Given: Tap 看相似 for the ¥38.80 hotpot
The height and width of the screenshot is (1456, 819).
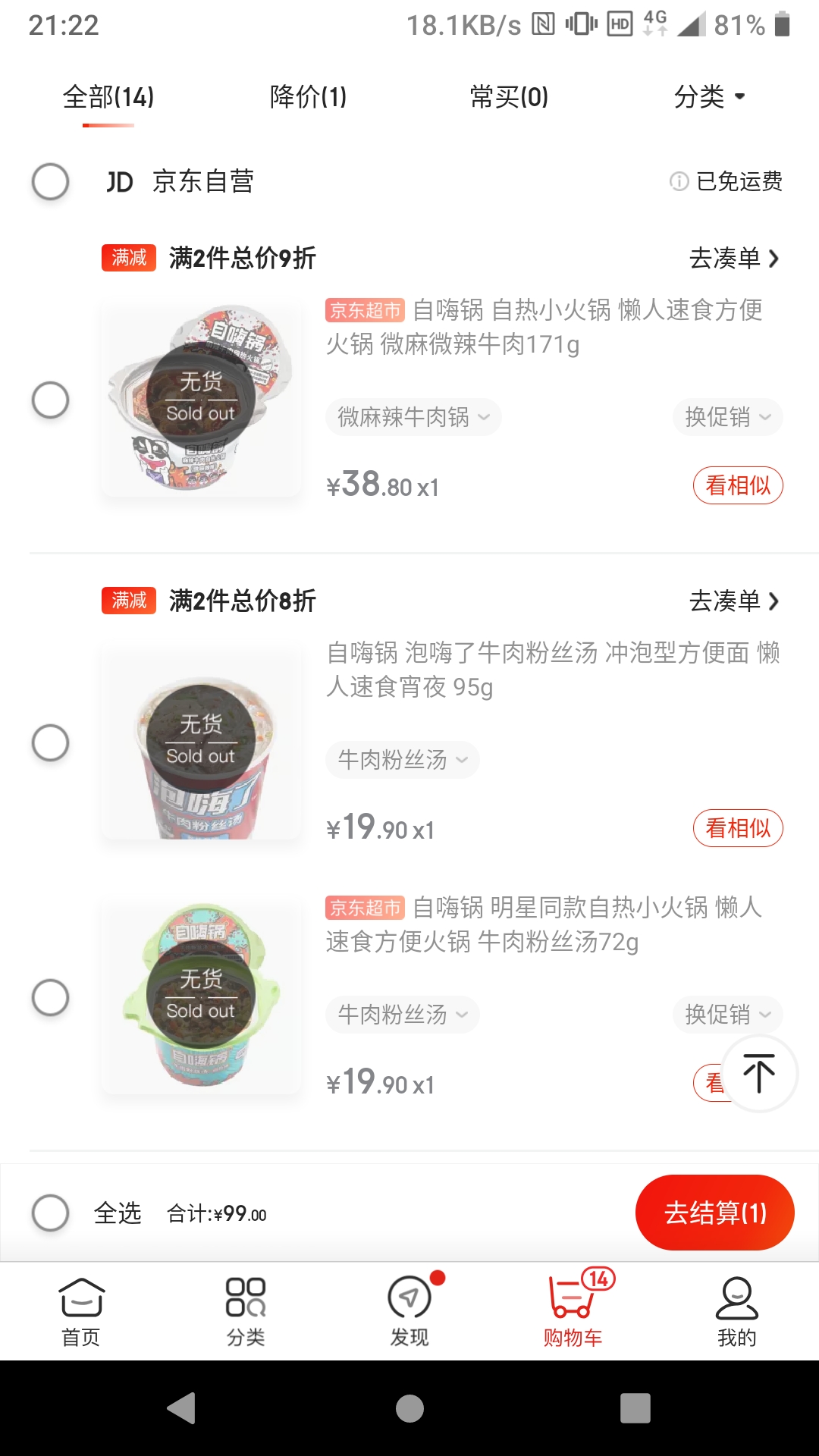Looking at the screenshot, I should [x=737, y=485].
